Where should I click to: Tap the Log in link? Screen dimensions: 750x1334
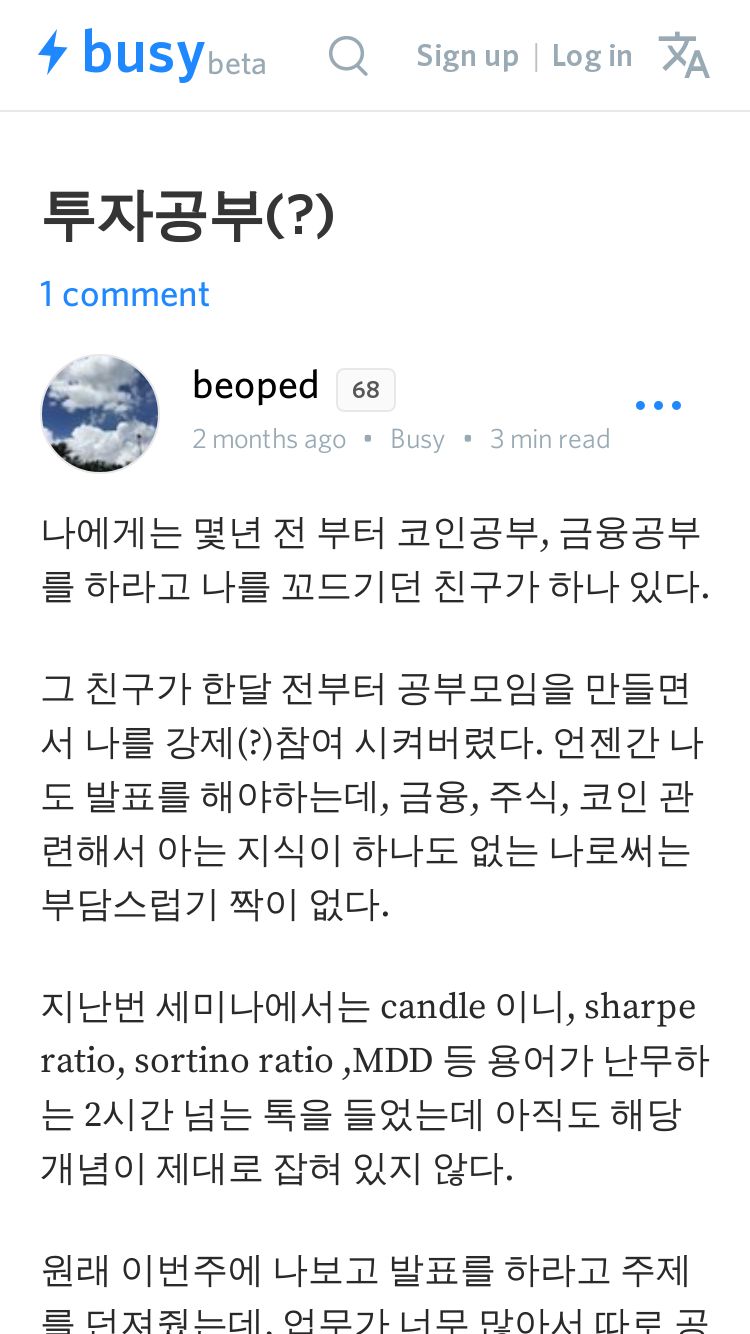(x=592, y=56)
